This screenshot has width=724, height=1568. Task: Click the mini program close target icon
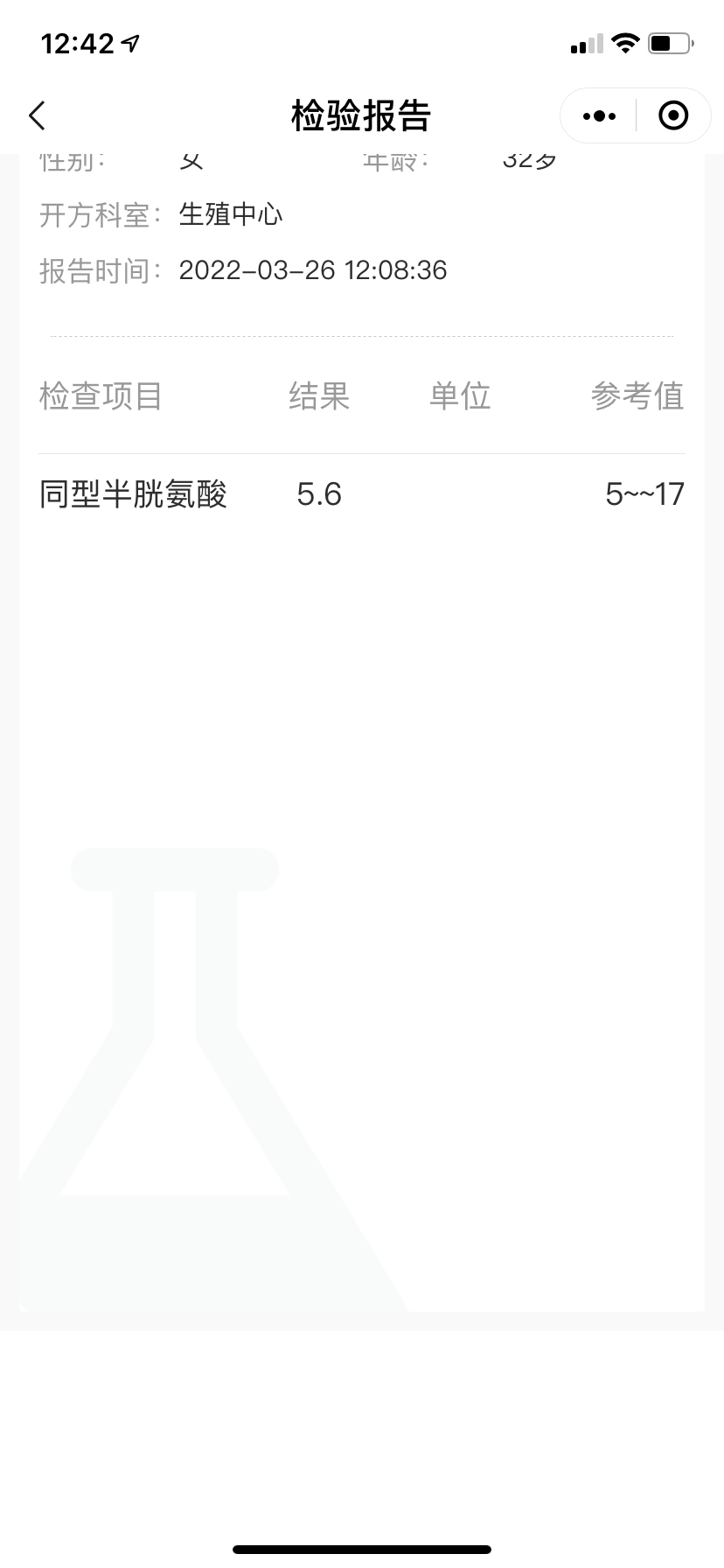point(672,115)
